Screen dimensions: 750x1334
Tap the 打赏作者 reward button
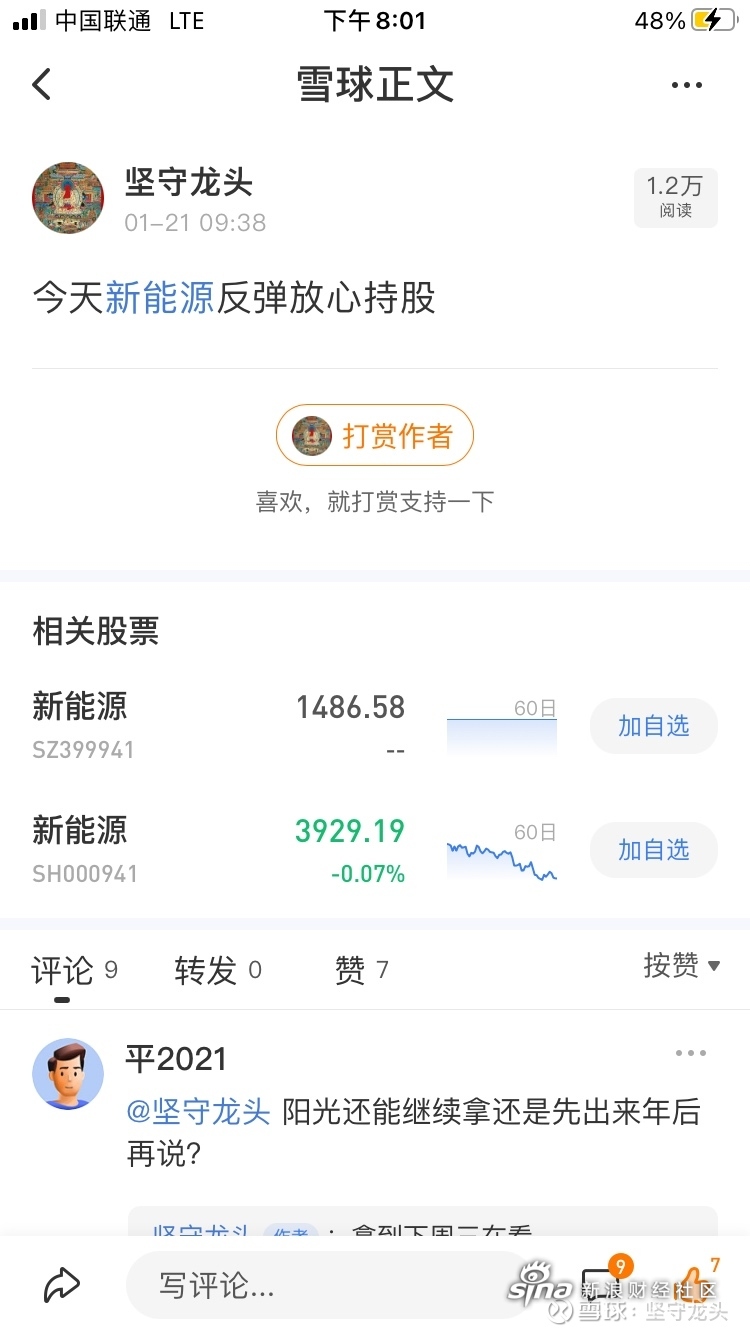pyautogui.click(x=375, y=435)
